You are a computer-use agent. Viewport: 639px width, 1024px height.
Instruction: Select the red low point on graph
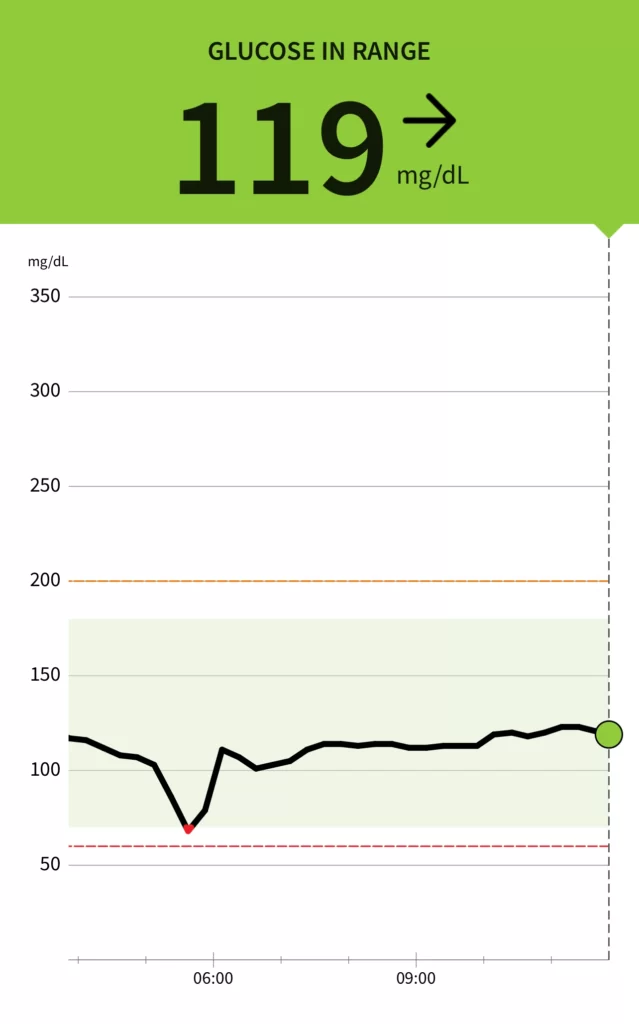click(188, 829)
